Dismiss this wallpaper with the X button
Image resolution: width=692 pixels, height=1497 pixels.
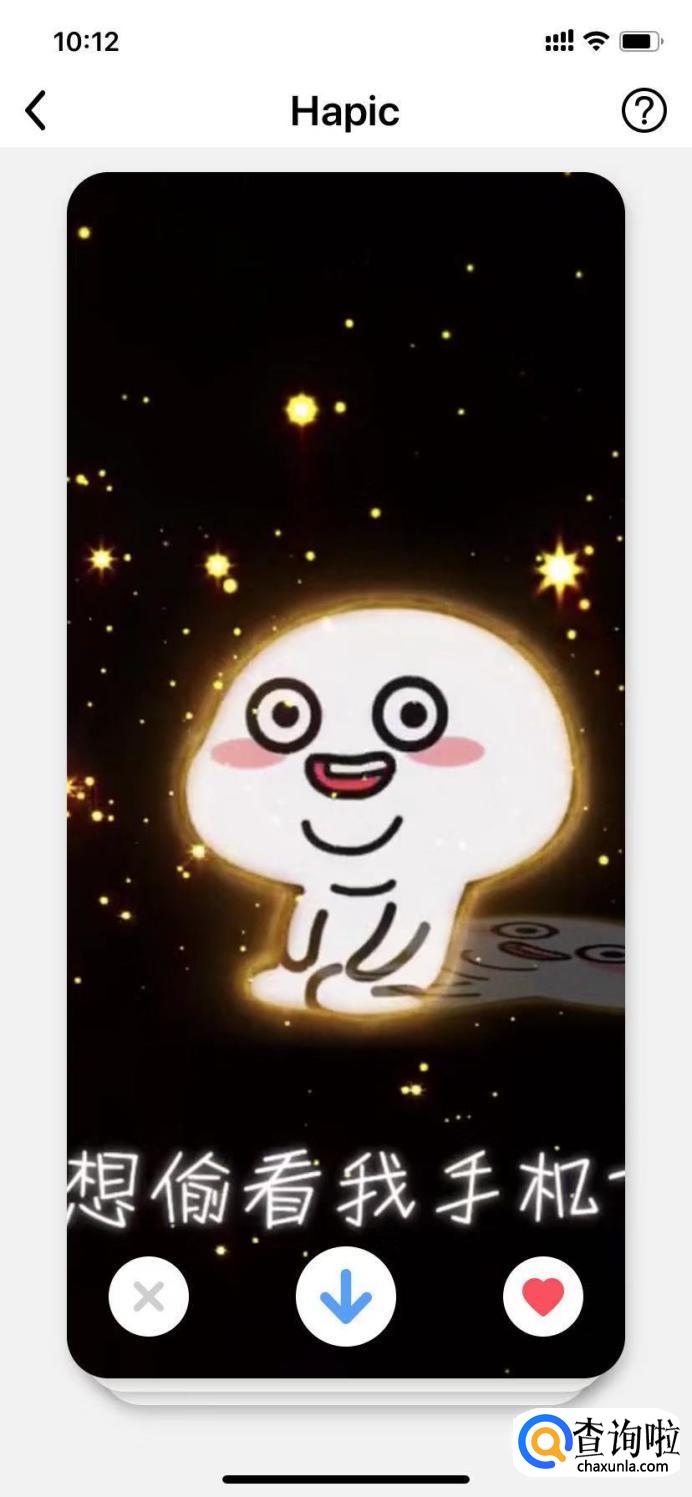[x=149, y=1297]
